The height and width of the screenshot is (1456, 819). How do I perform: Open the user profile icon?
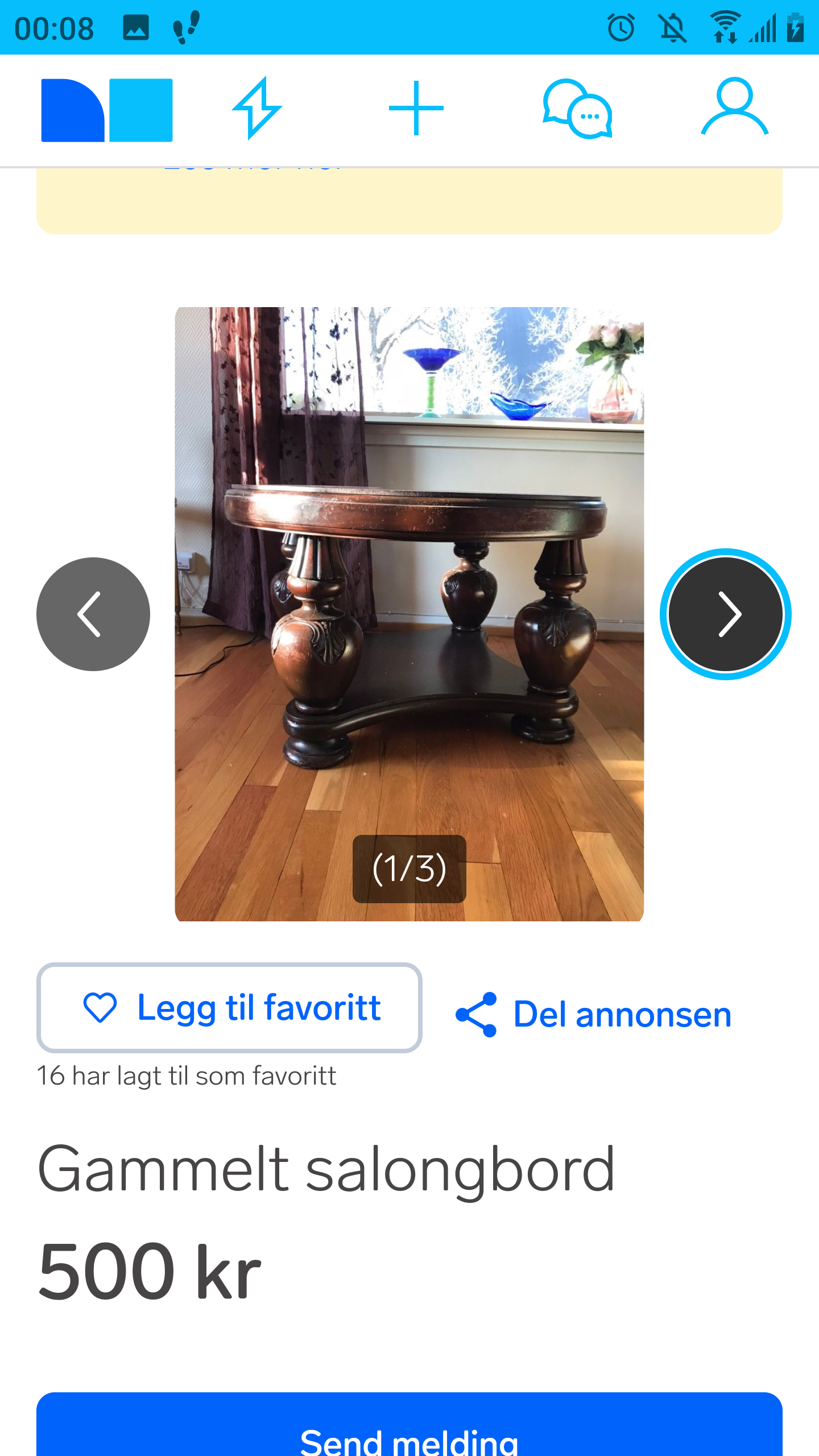click(x=734, y=107)
